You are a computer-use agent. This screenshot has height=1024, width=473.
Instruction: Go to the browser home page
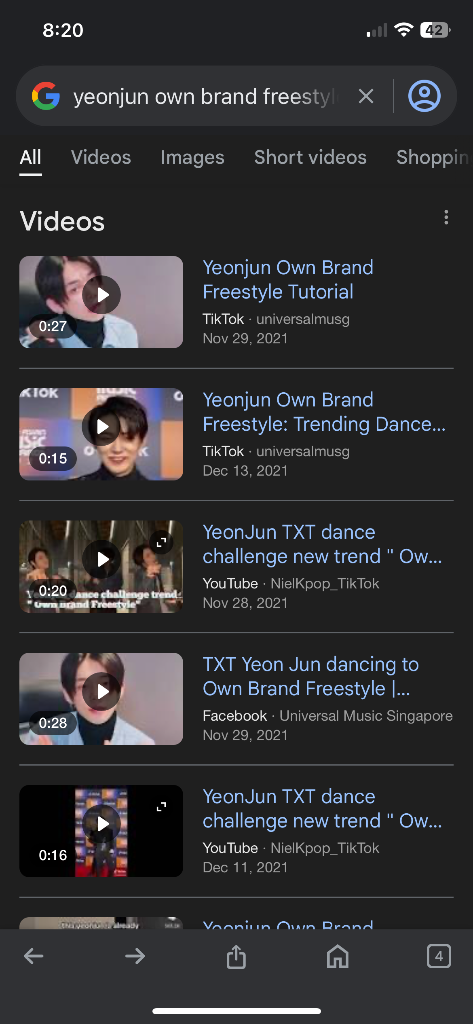pos(338,957)
